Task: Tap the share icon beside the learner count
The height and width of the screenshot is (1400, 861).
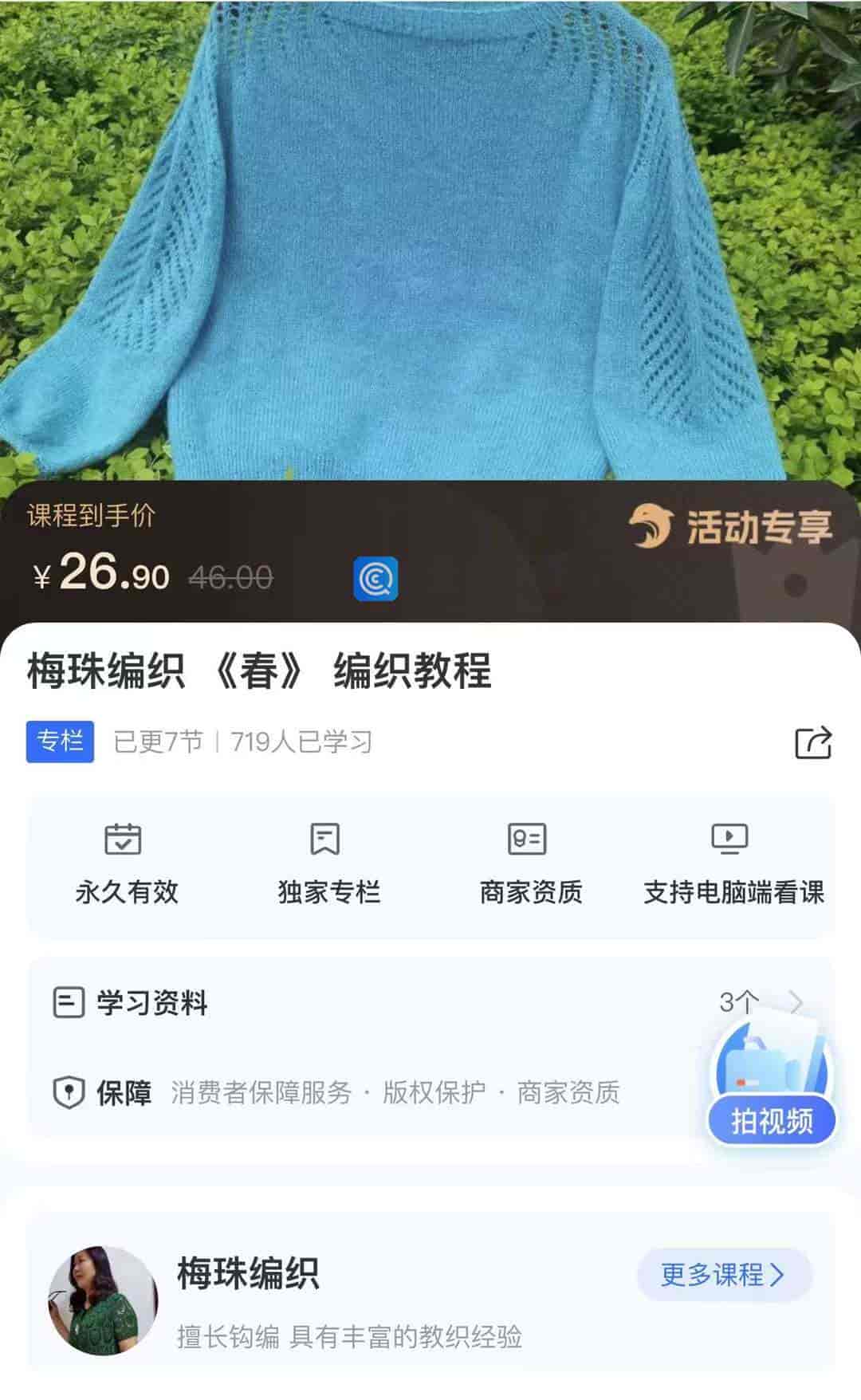Action: (x=814, y=741)
